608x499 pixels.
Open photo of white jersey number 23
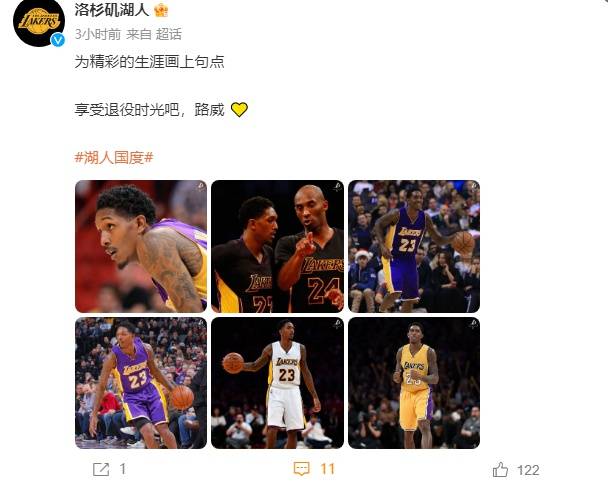[277, 382]
